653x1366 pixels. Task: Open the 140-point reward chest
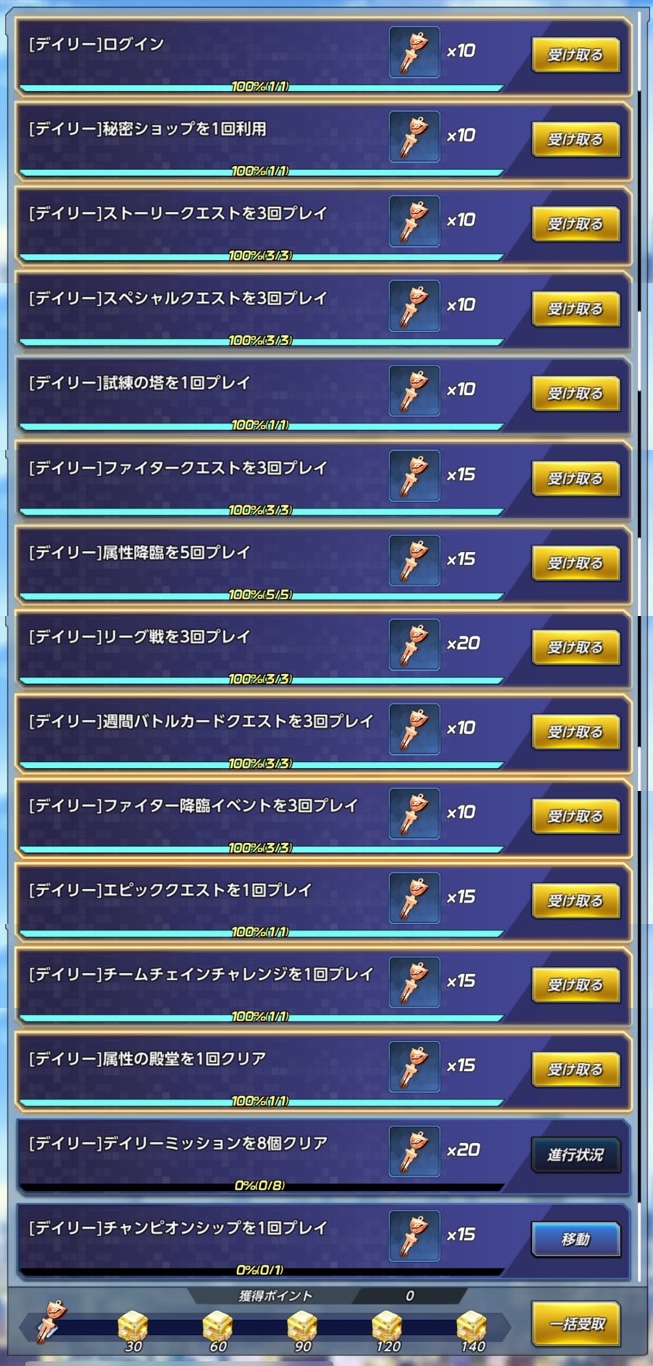click(471, 1328)
